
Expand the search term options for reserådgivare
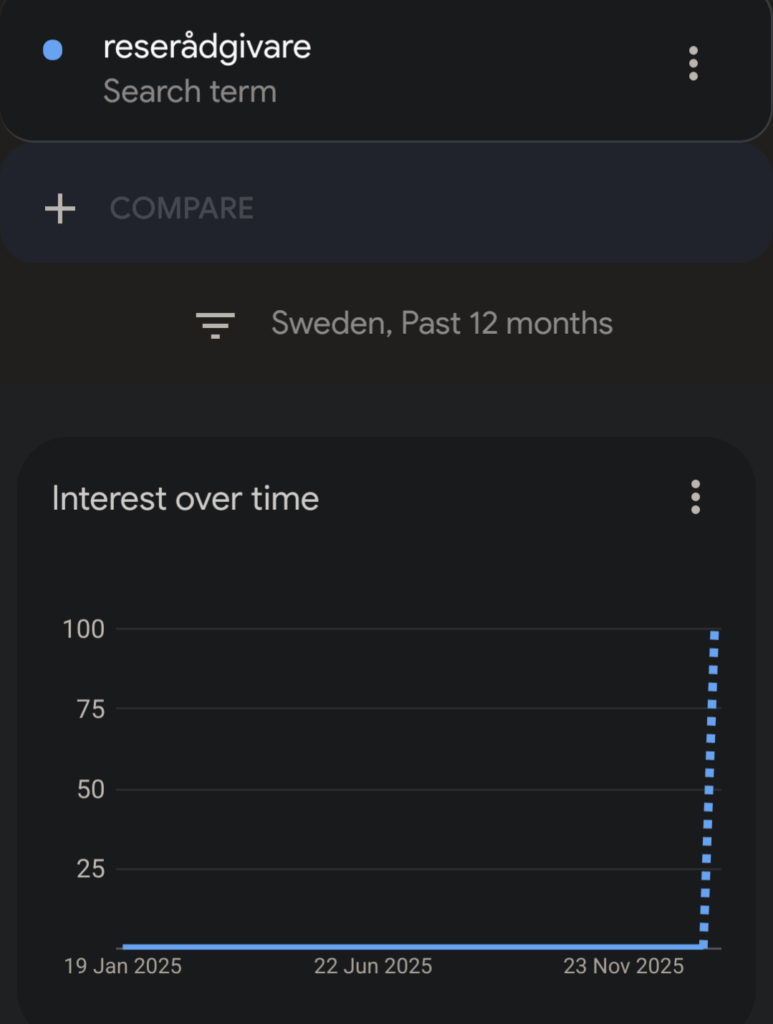click(693, 64)
